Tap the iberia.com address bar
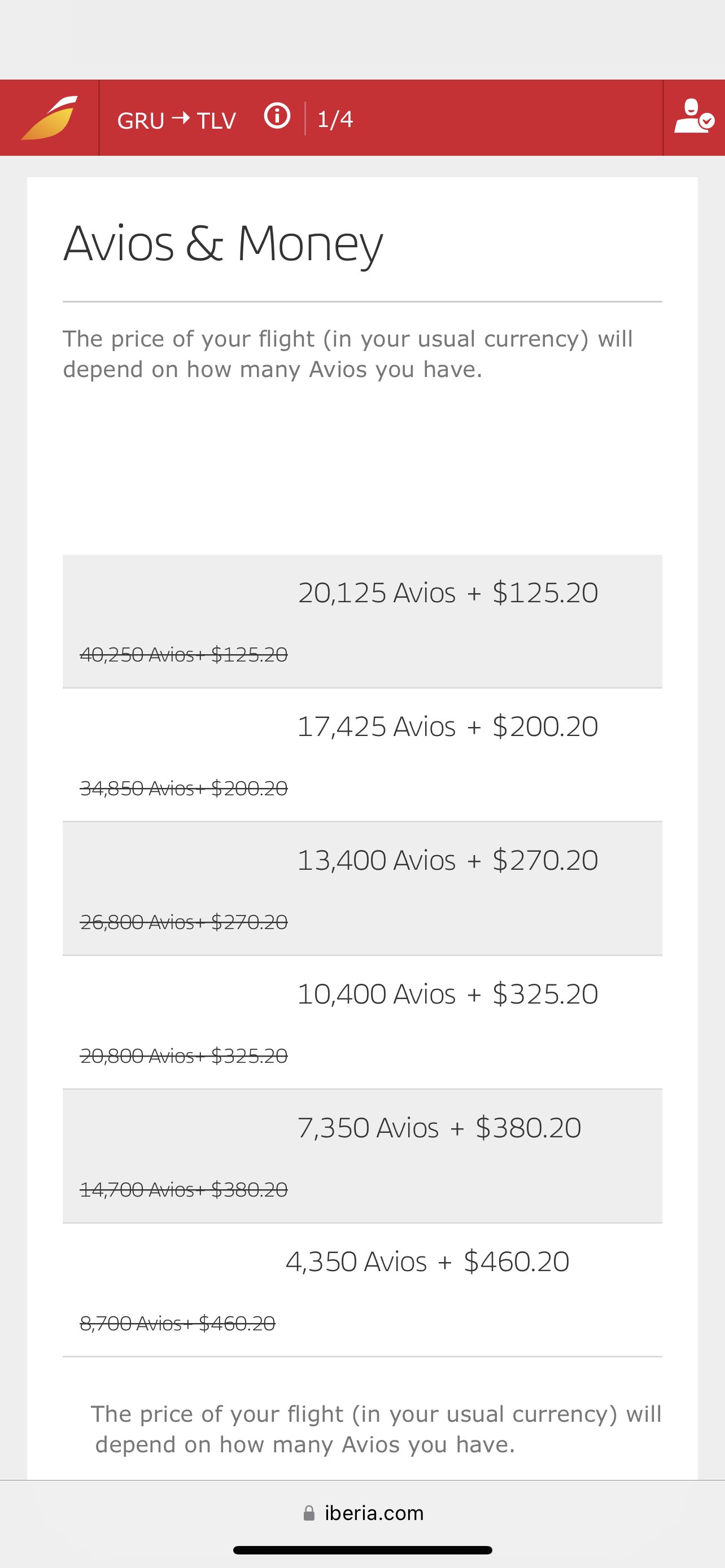The image size is (725, 1568). click(x=363, y=1513)
